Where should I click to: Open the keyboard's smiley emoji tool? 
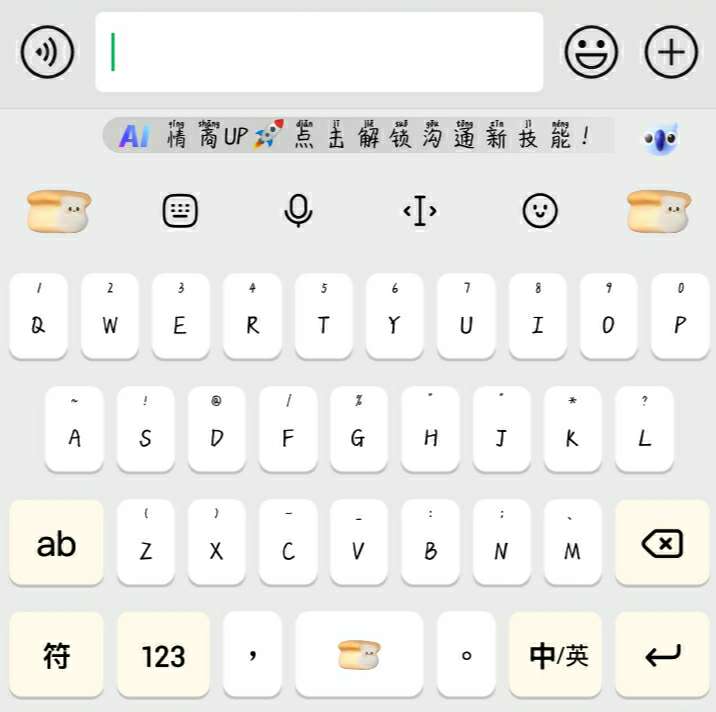pos(540,211)
